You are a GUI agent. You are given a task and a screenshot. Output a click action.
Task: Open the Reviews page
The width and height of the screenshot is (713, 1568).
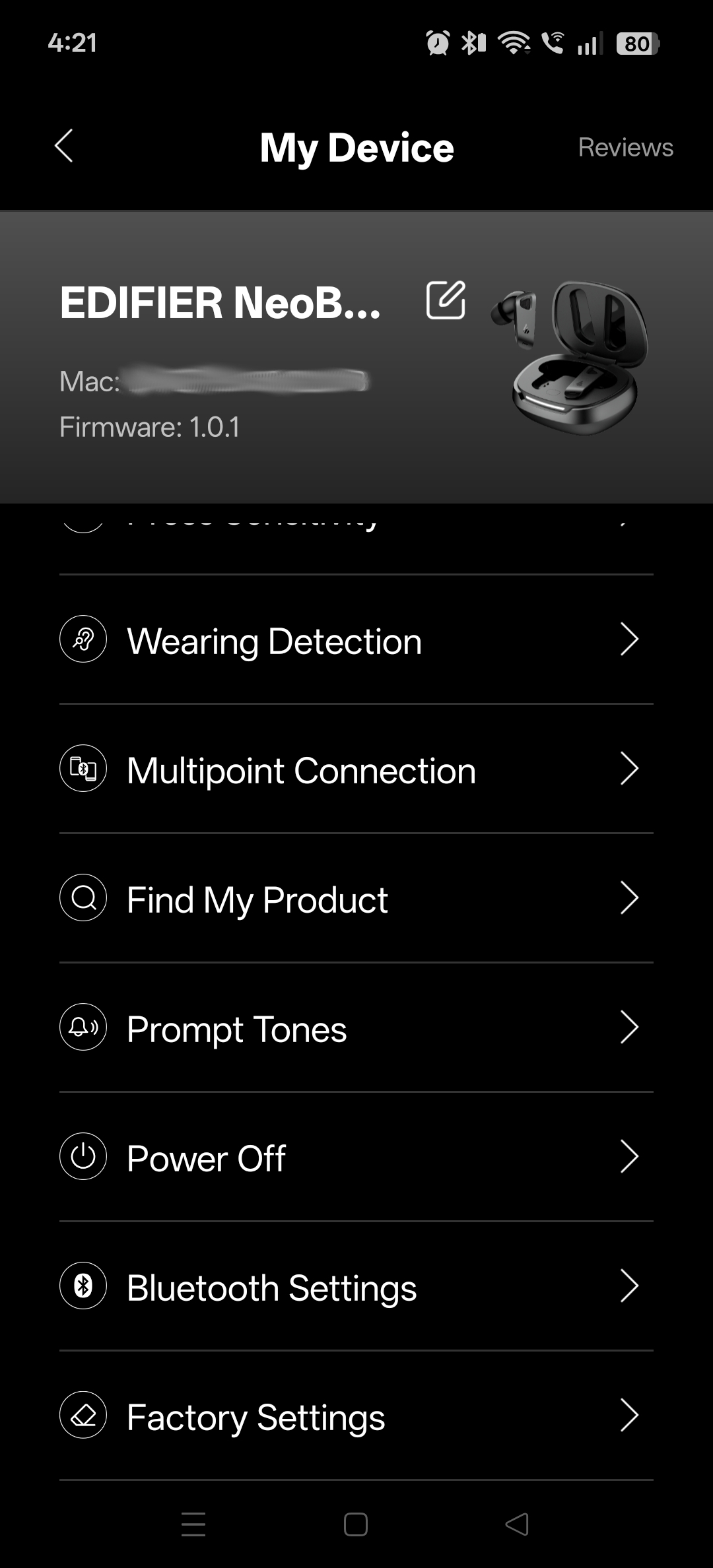(625, 147)
